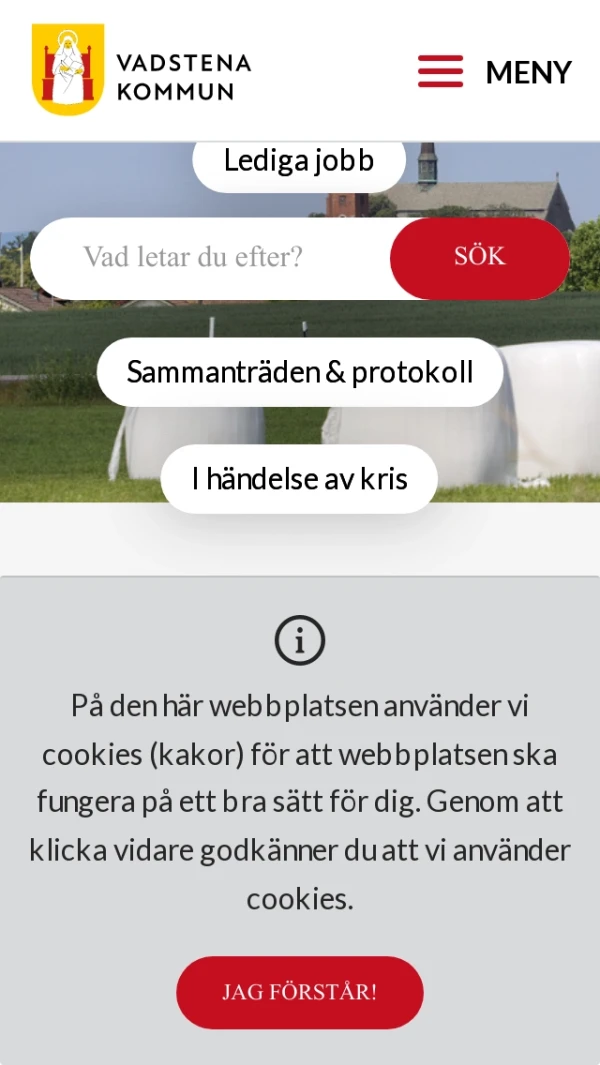This screenshot has width=600, height=1065.
Task: Go to Vadstena Kommun home via logo
Action: coord(141,70)
